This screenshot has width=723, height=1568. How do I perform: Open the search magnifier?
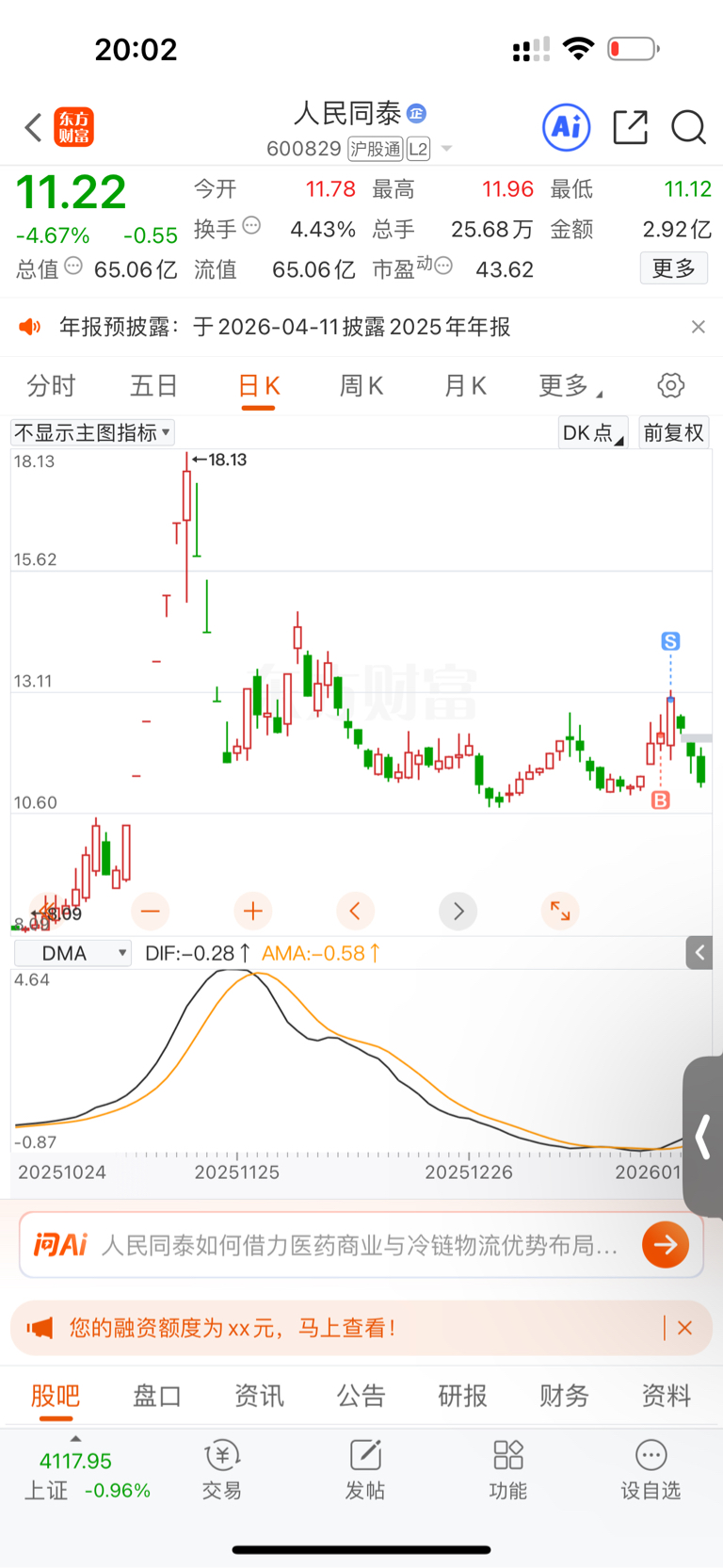688,127
